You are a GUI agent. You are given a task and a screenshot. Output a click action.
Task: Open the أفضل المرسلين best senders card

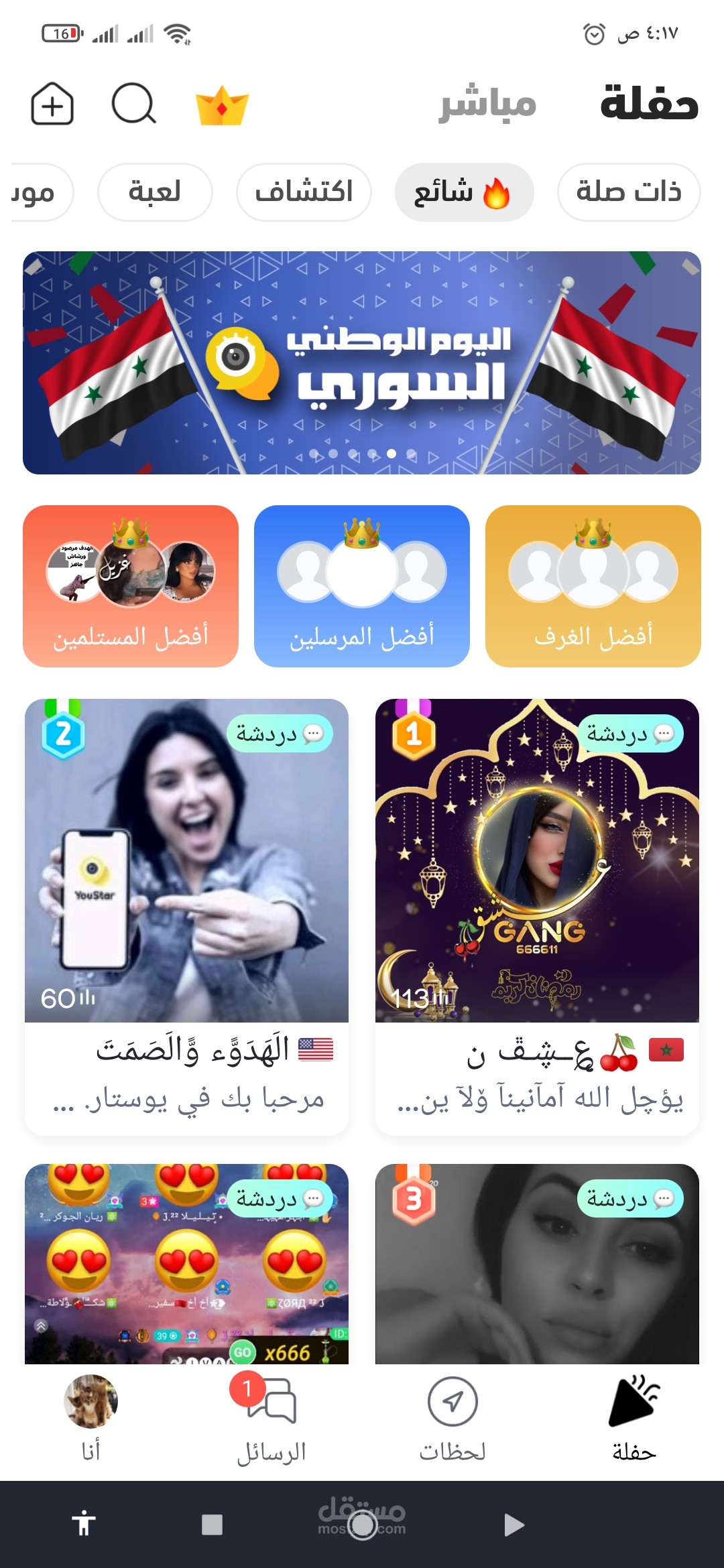pos(362,586)
